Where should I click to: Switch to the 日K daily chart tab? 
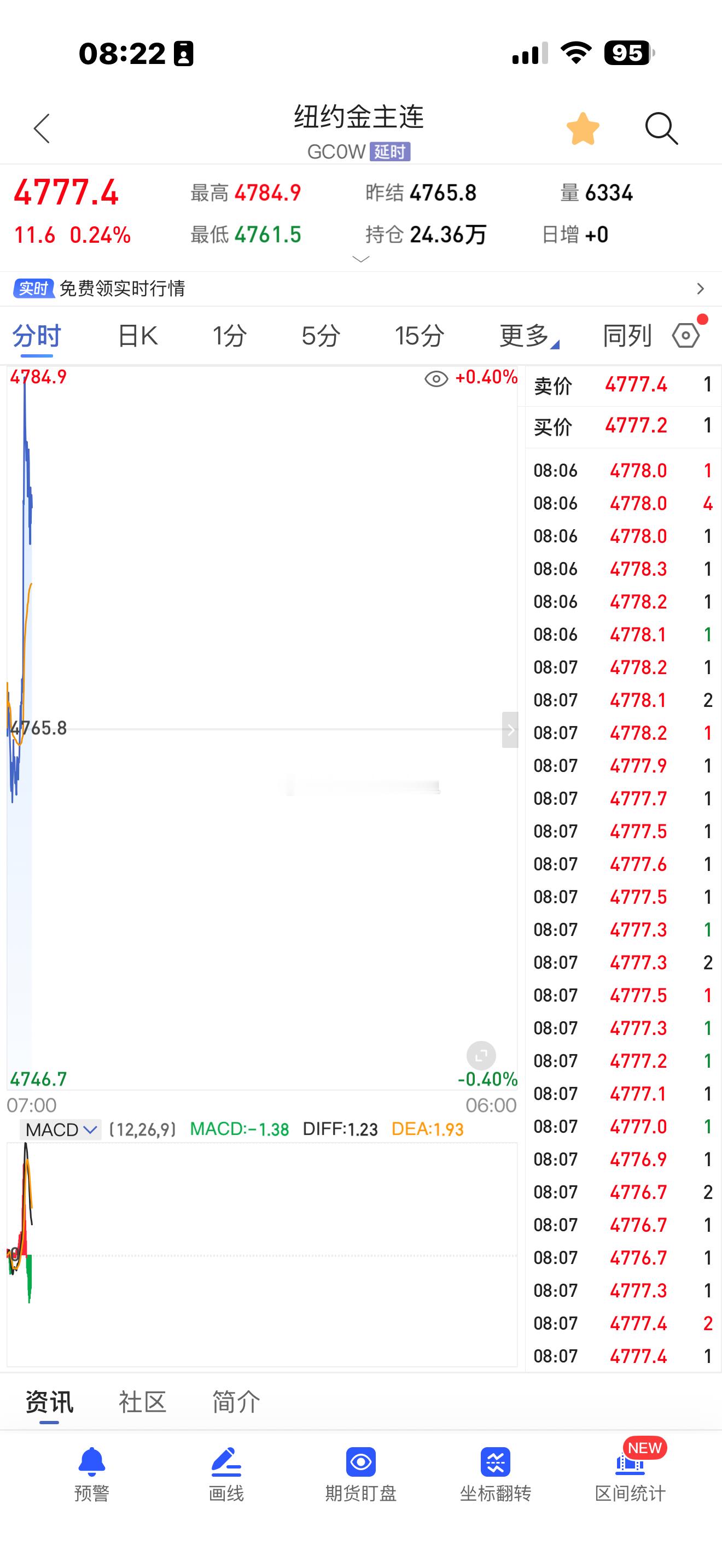click(137, 335)
